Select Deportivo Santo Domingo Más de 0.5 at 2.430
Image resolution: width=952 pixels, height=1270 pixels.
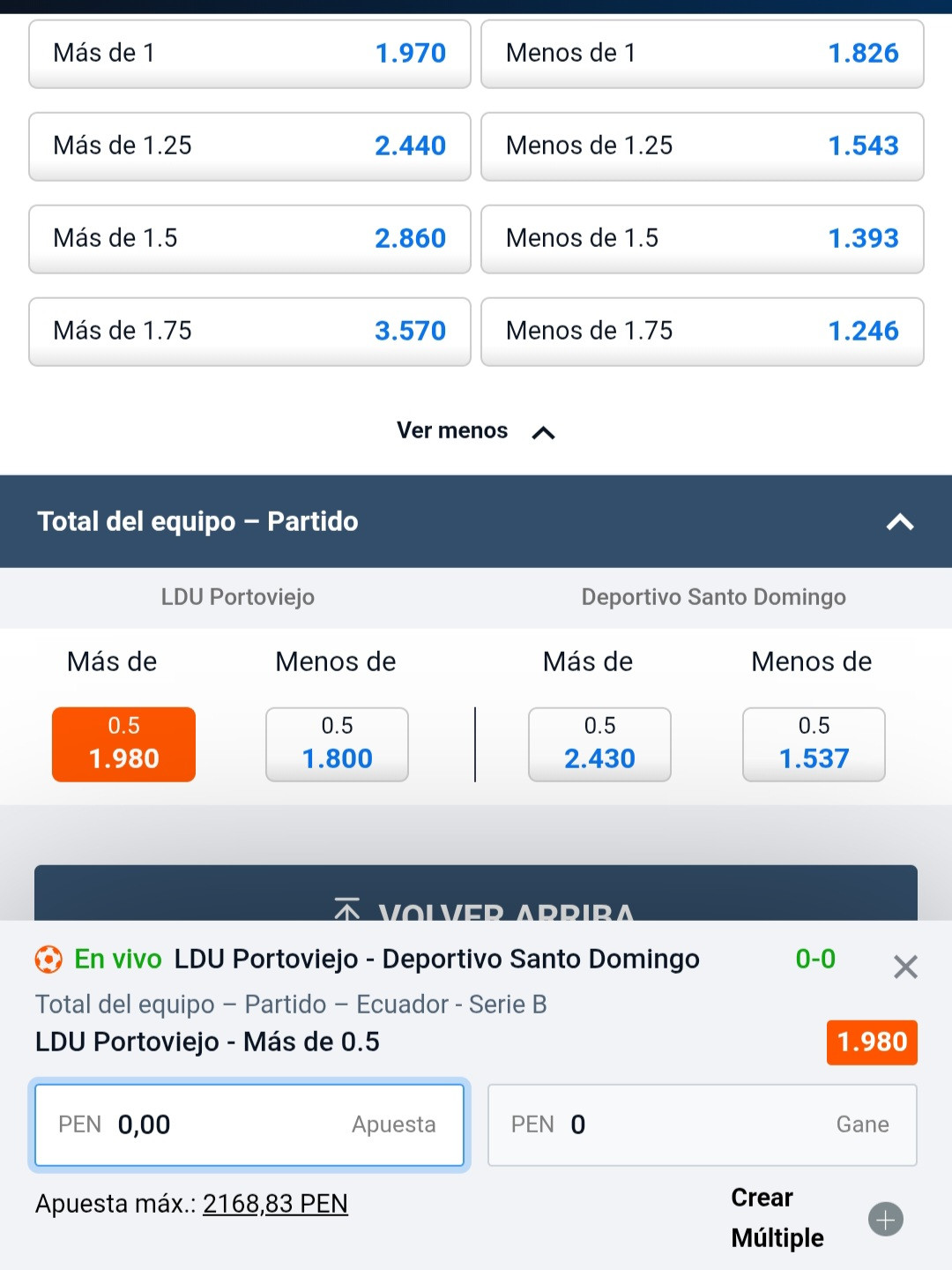pos(599,744)
